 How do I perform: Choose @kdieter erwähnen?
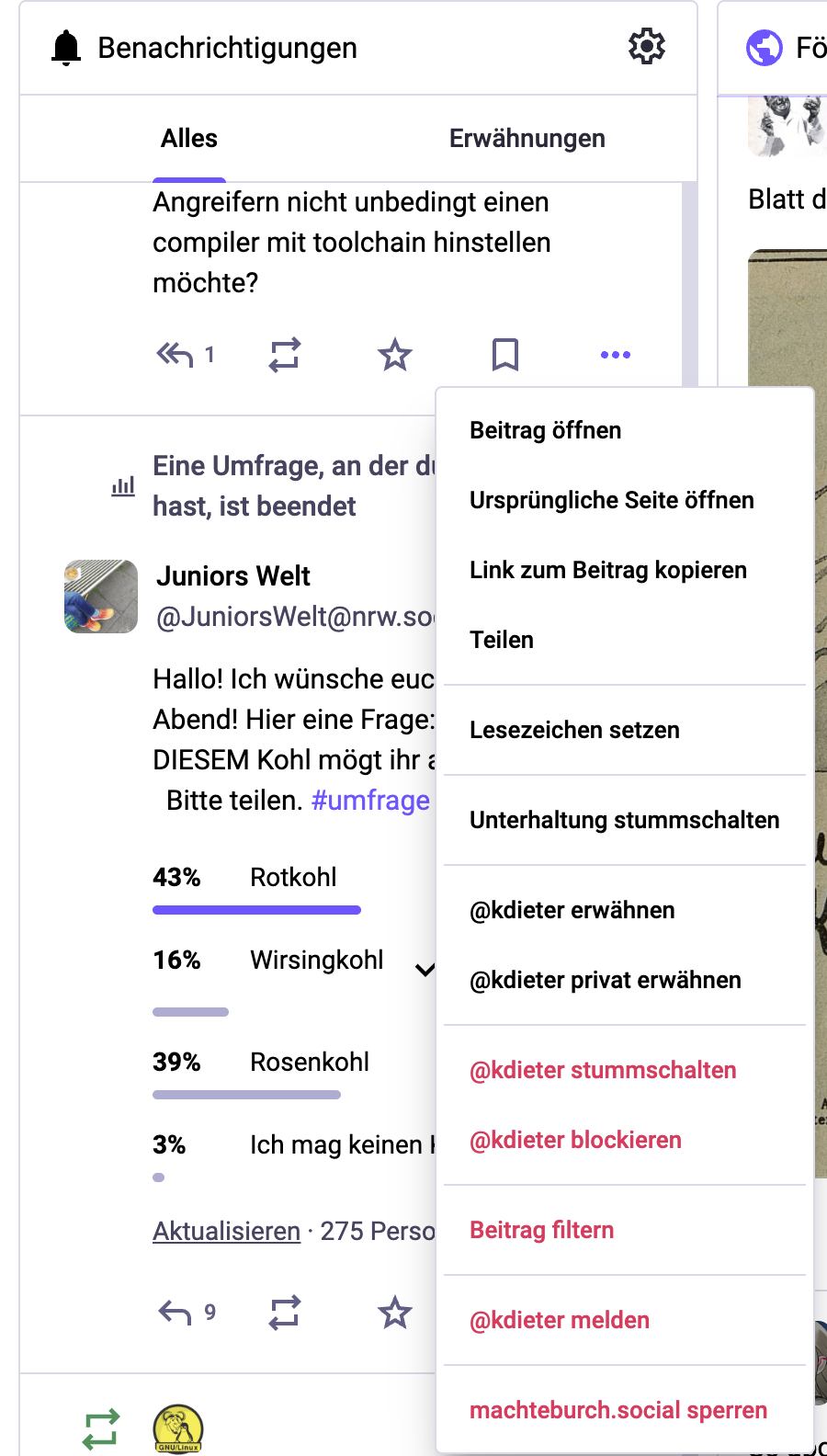[572, 910]
